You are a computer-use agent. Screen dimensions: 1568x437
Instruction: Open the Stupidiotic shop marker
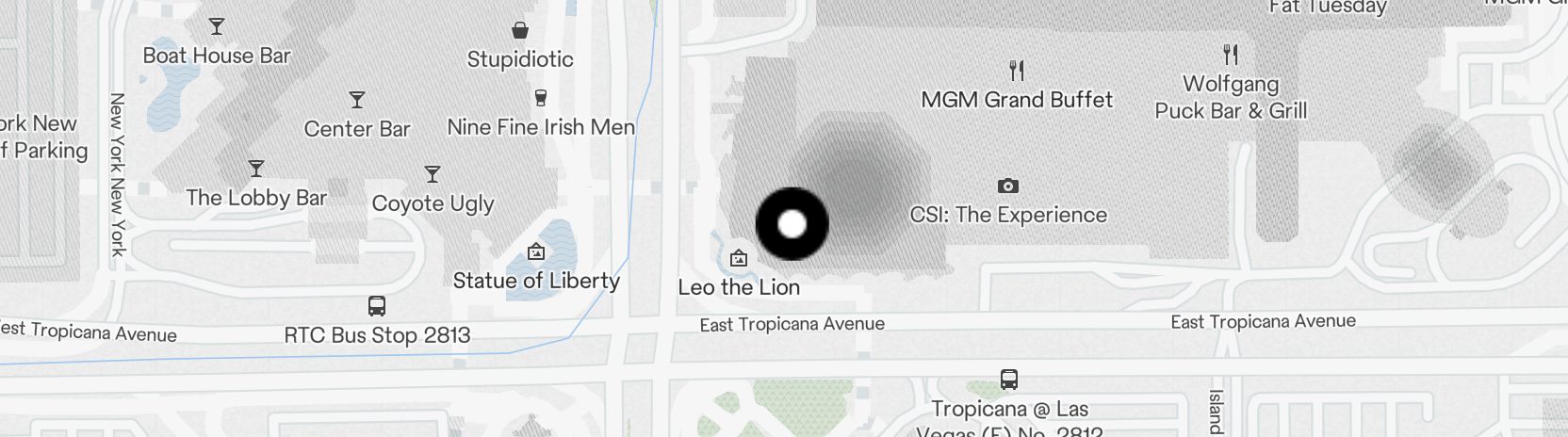point(519,31)
